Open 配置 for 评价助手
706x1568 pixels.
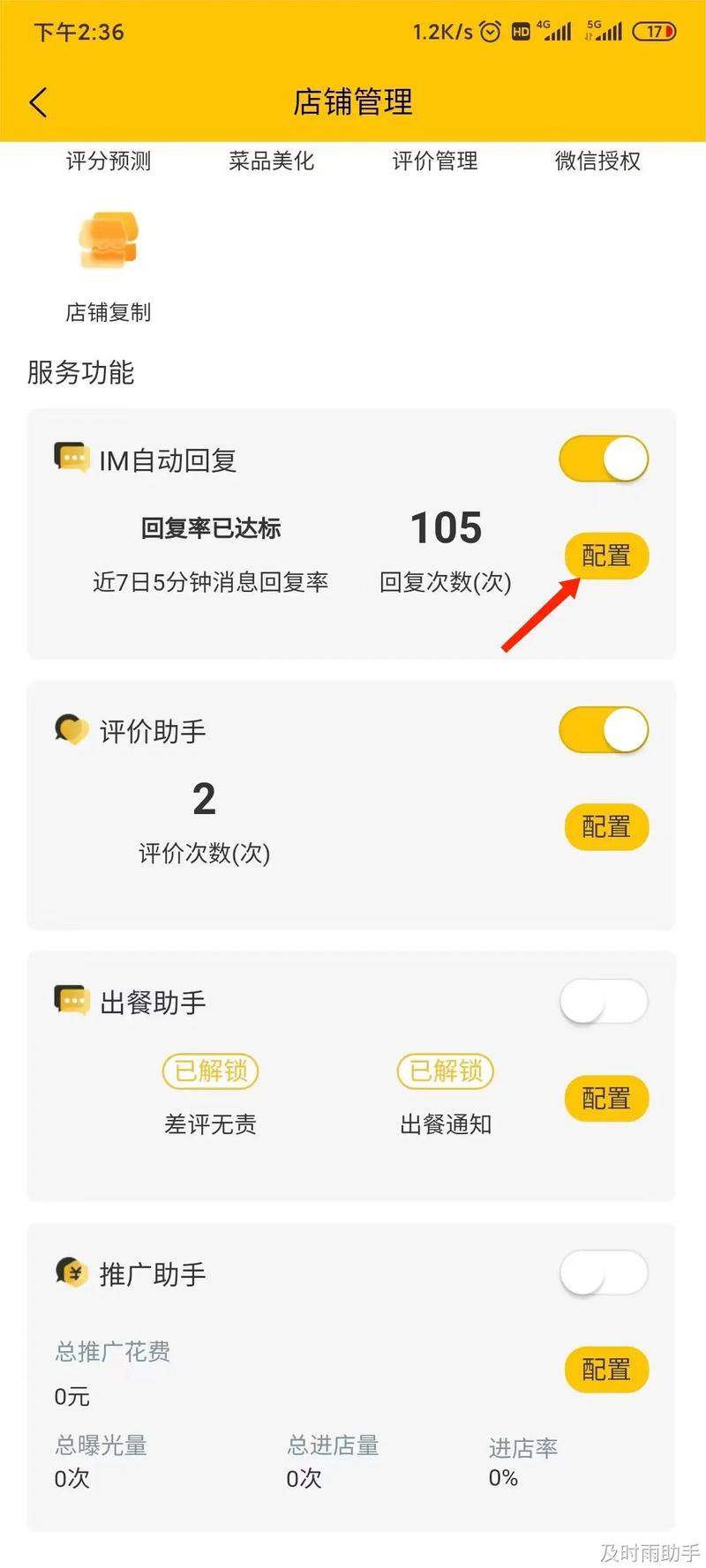(606, 826)
